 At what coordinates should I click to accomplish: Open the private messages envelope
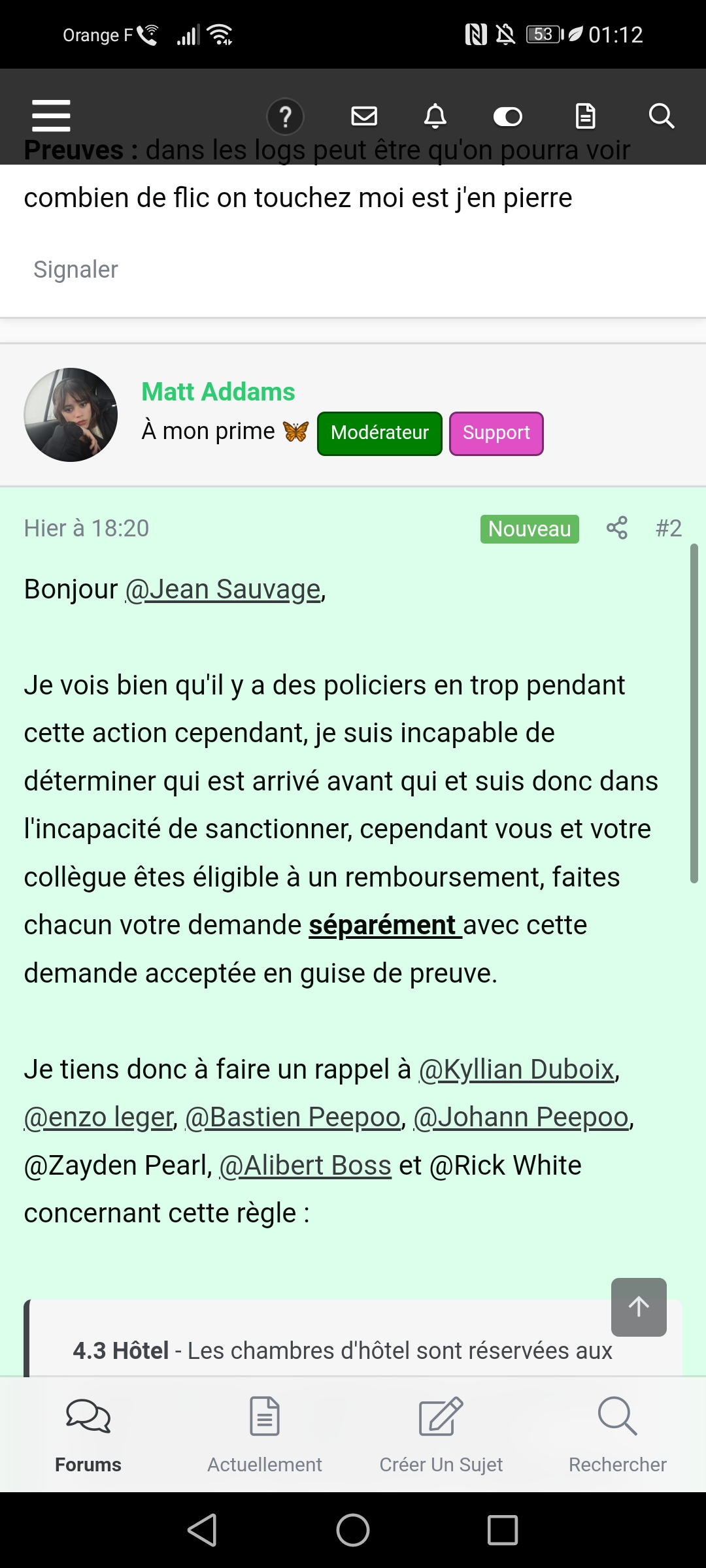tap(364, 116)
